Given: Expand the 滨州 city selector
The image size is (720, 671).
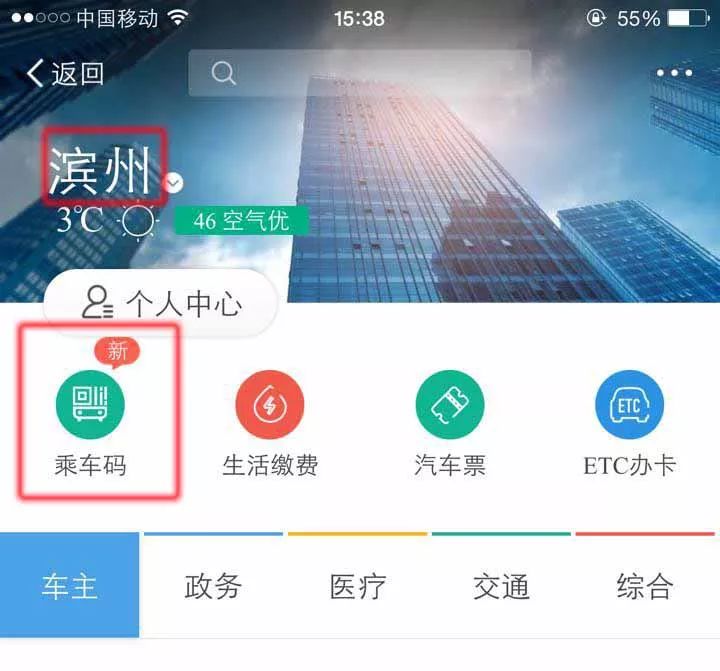Looking at the screenshot, I should [x=174, y=182].
